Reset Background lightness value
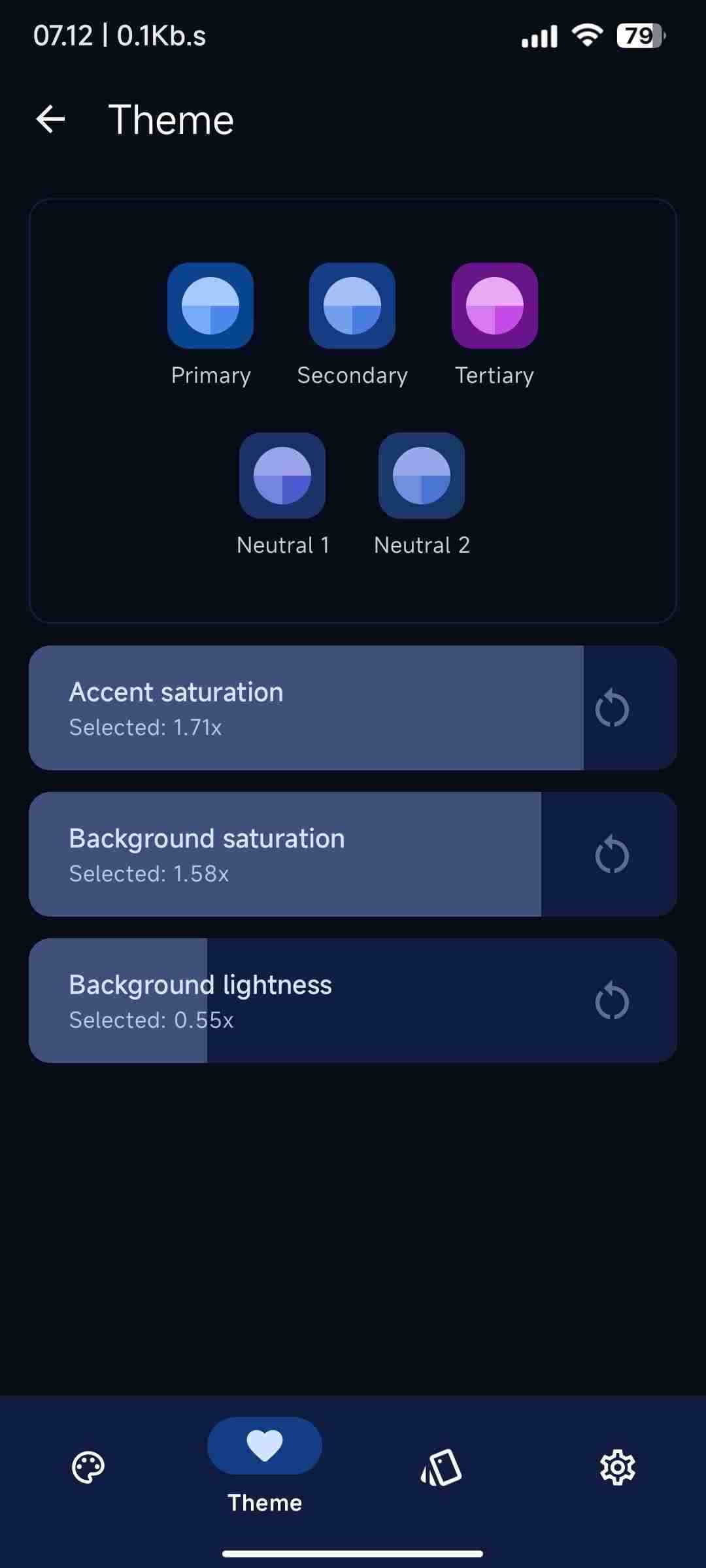706x1568 pixels. [612, 1001]
